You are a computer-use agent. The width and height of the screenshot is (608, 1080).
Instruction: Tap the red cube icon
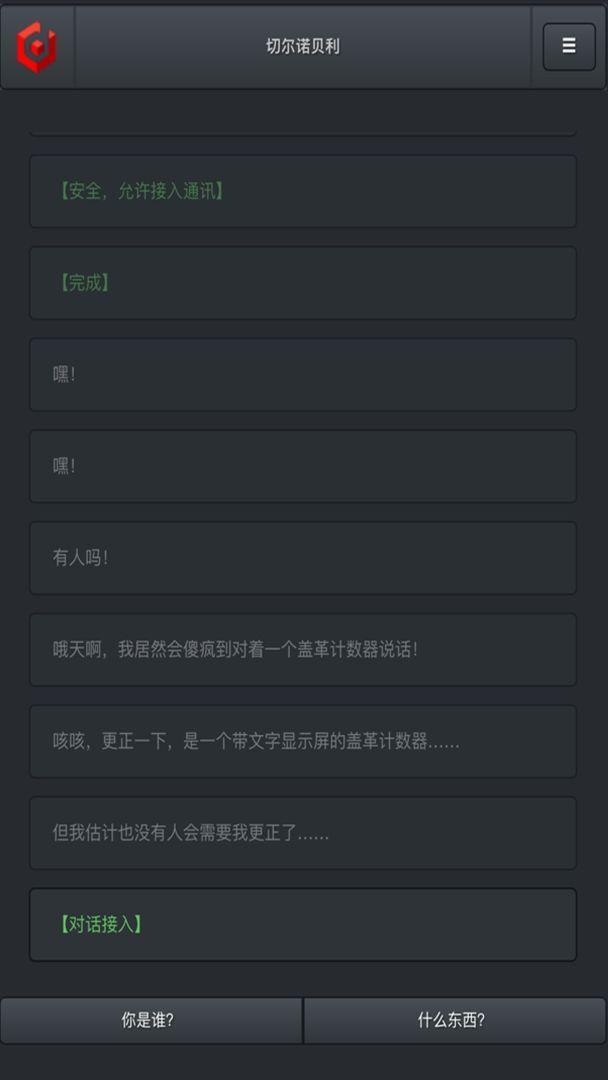click(37, 47)
